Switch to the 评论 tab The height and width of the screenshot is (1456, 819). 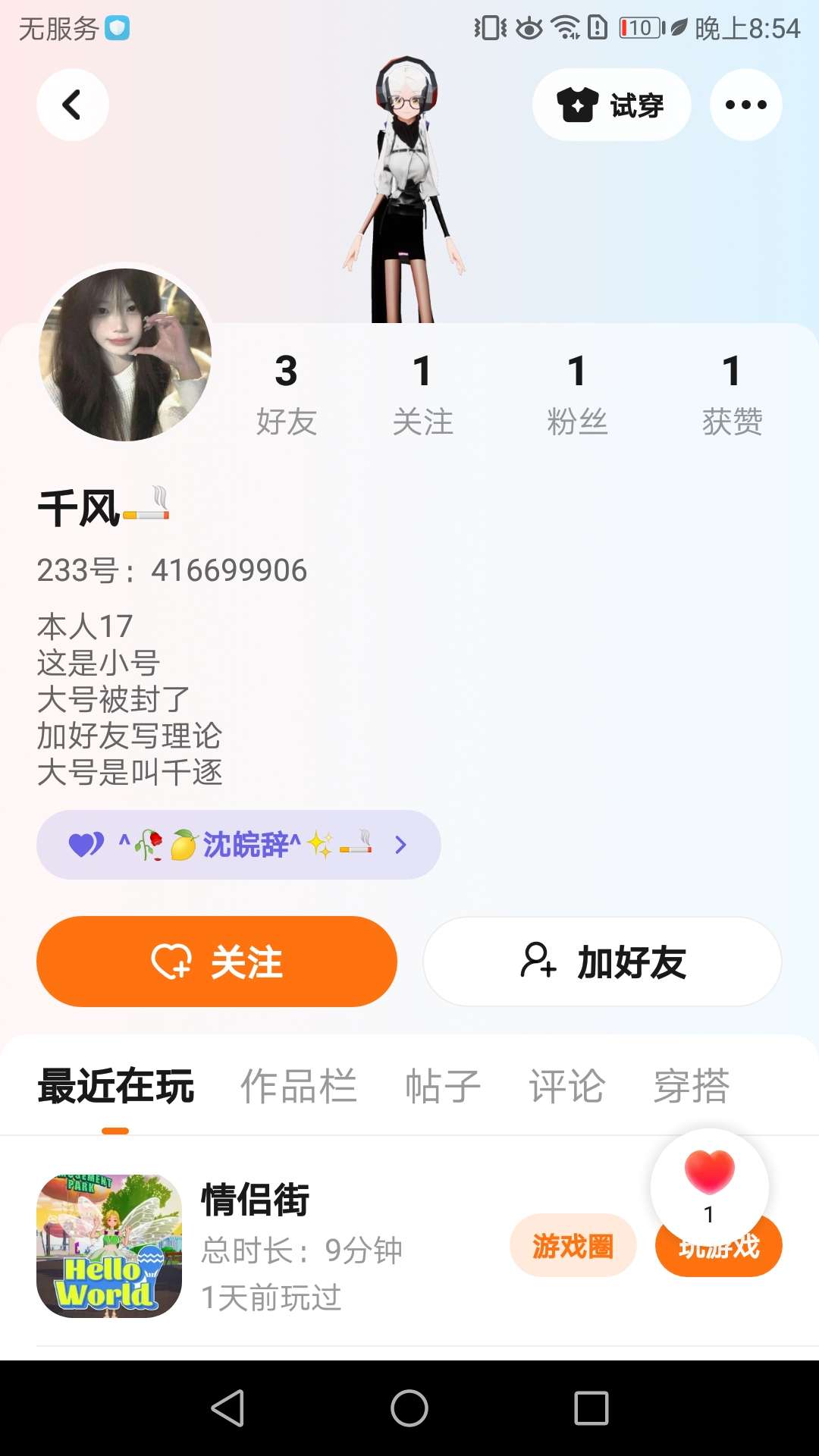click(x=566, y=1086)
